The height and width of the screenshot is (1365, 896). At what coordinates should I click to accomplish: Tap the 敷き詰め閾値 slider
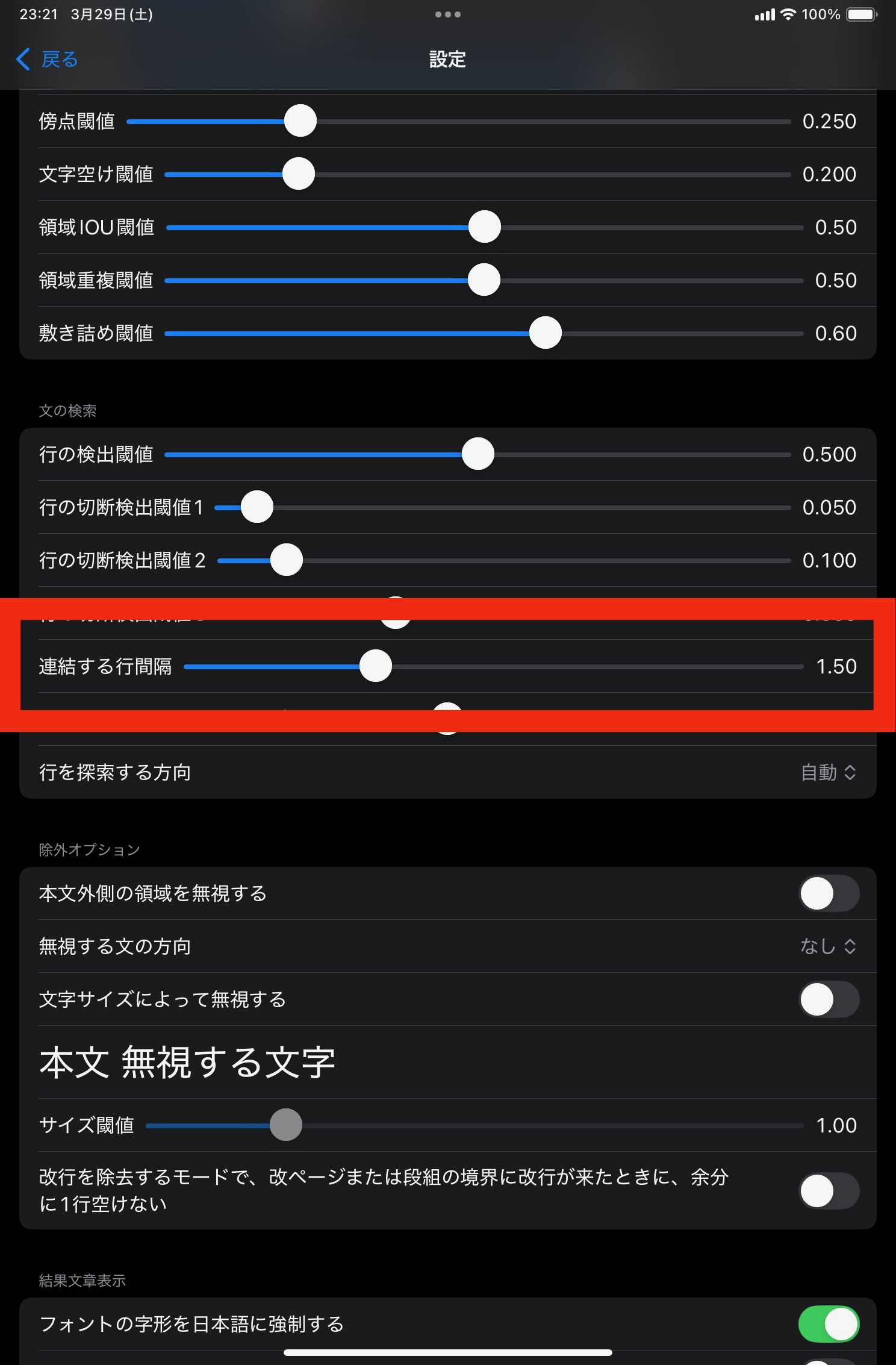[x=546, y=333]
